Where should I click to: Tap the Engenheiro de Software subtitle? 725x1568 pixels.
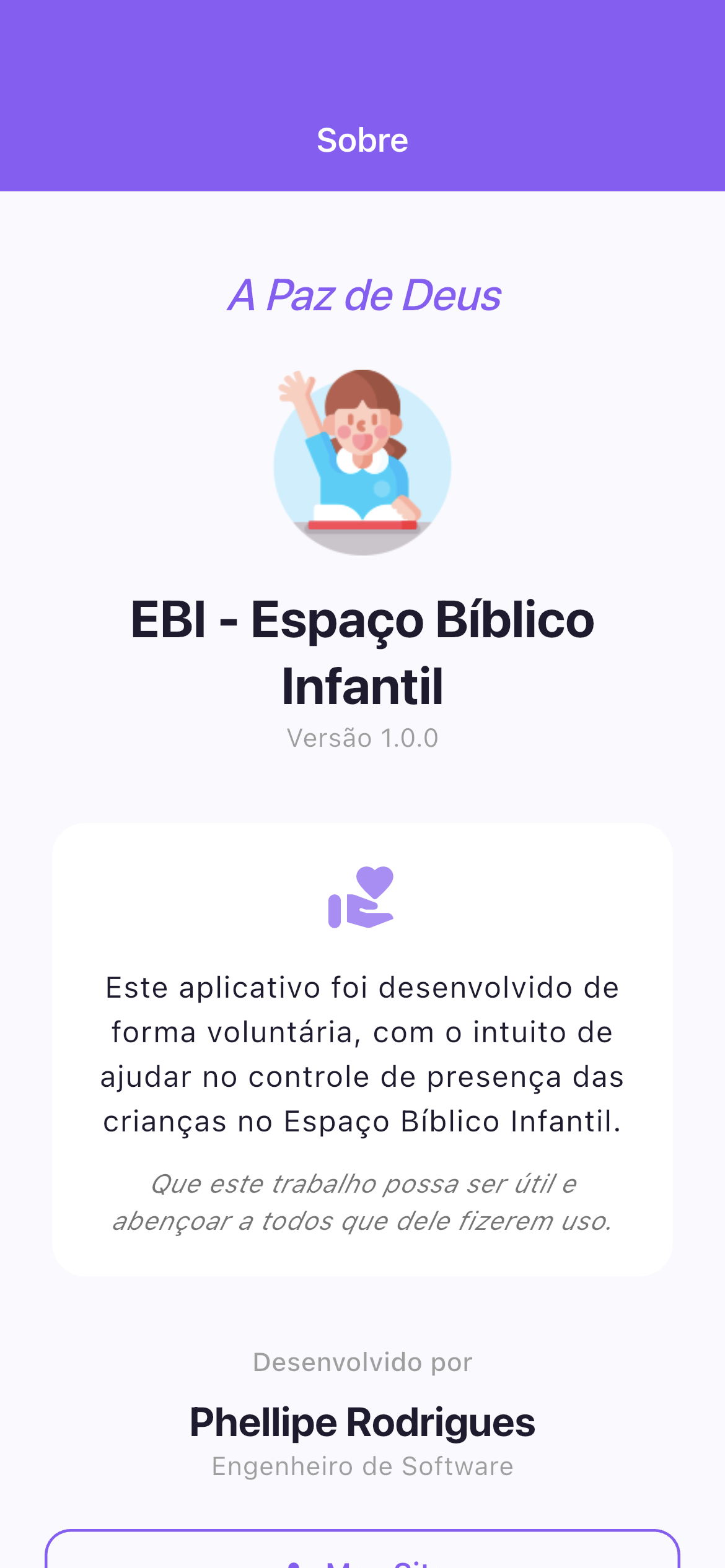click(x=362, y=1465)
